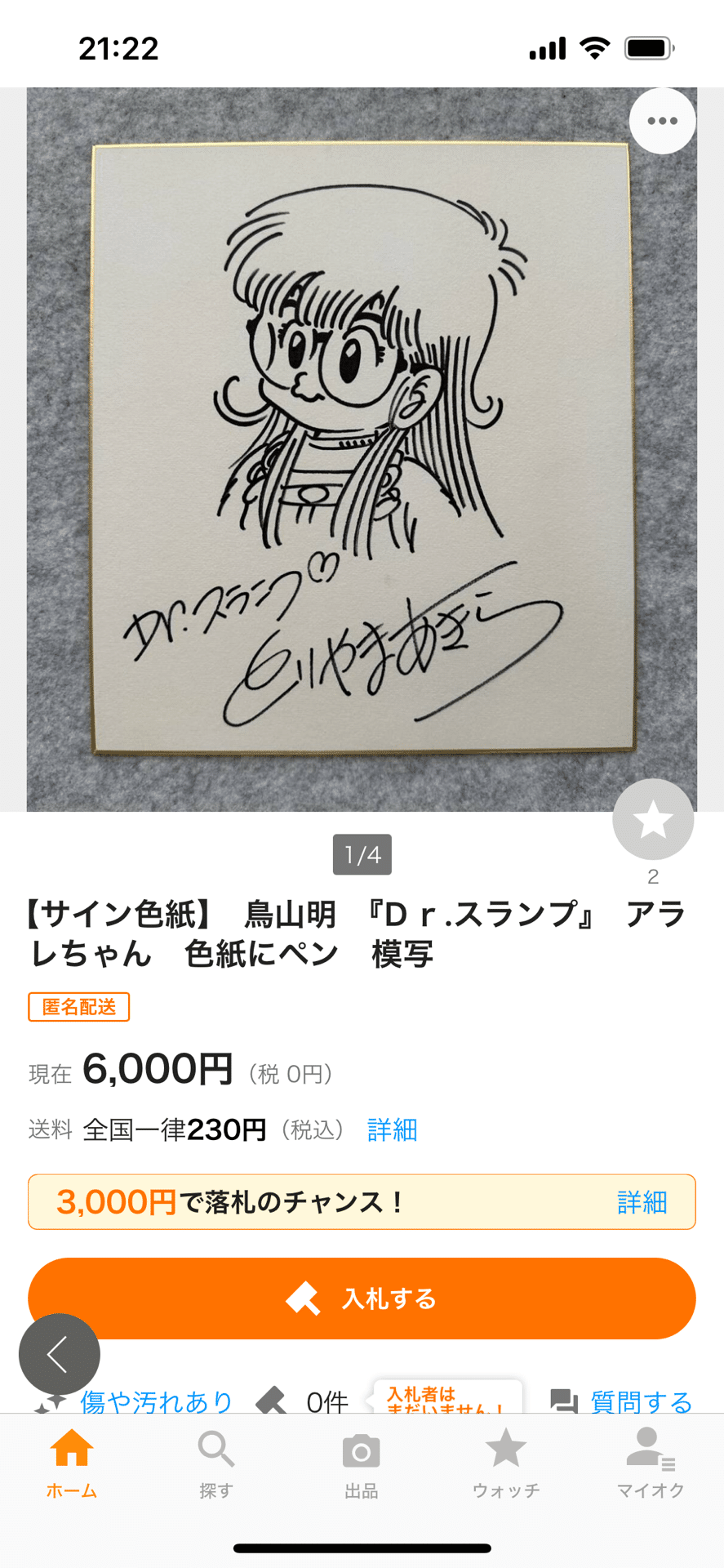Viewport: 724px width, 1568px height.
Task: Open 詳細 link for shipping fee
Action: click(x=393, y=1129)
